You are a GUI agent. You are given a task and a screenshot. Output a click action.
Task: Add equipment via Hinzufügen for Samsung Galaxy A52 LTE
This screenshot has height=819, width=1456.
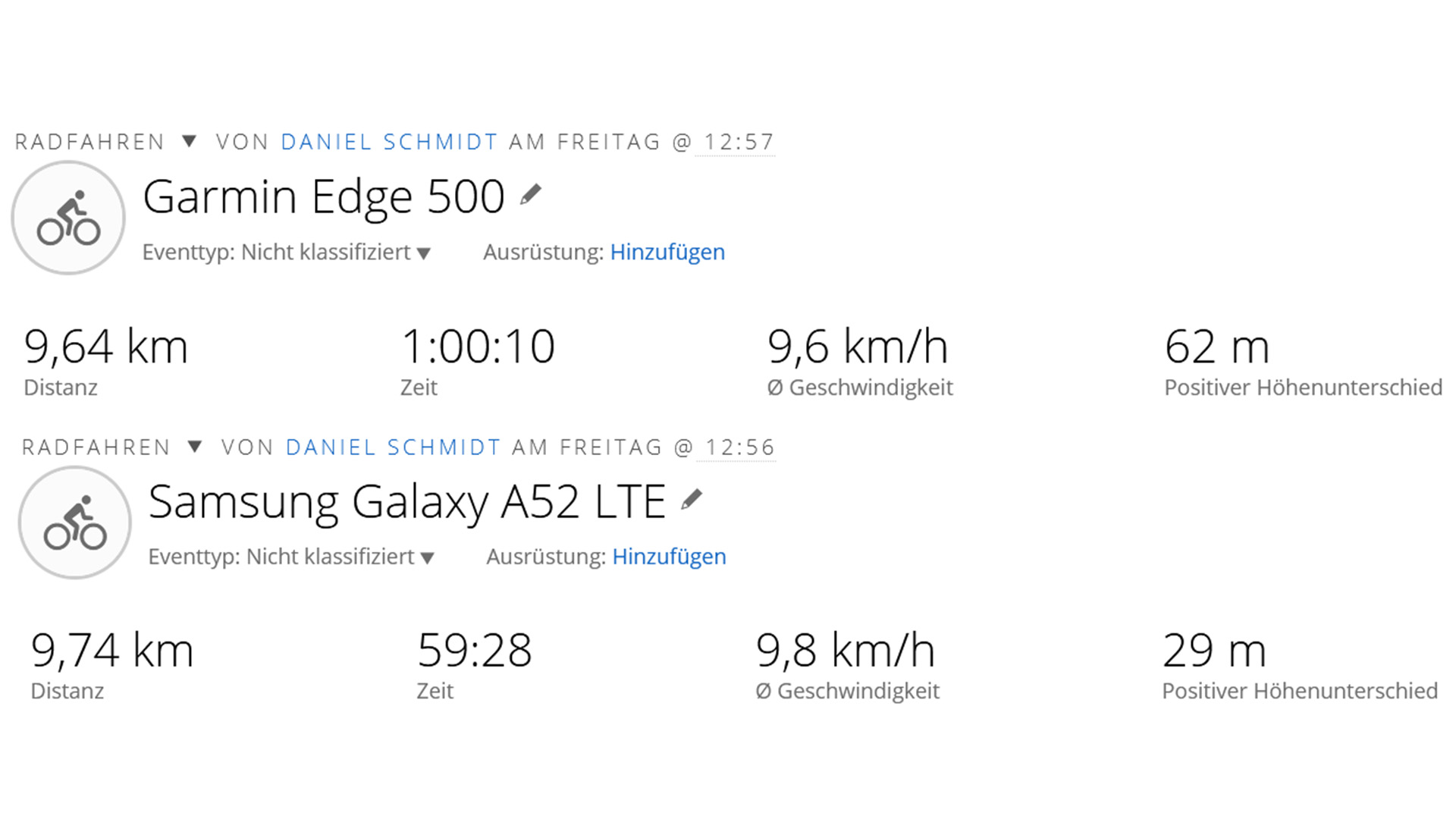click(669, 557)
